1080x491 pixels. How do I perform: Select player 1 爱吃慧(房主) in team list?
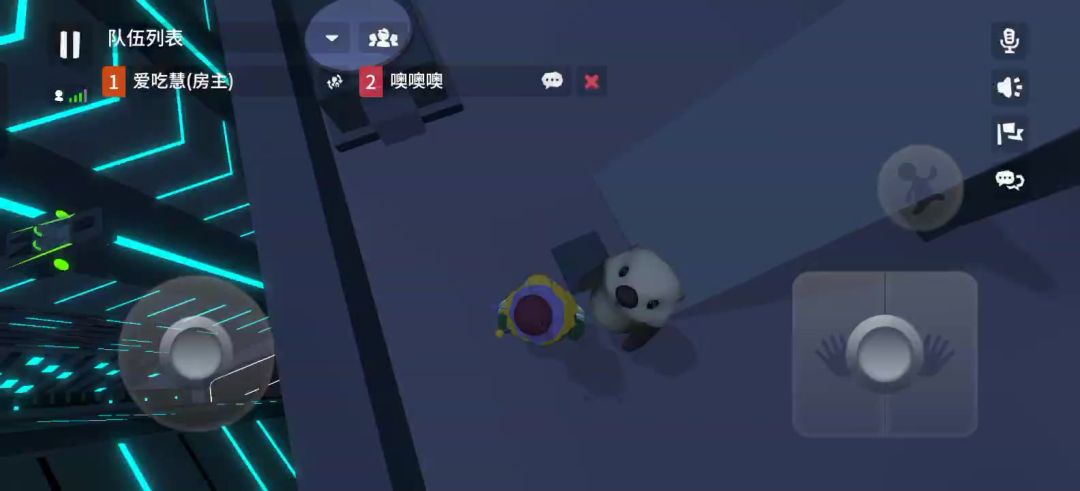pos(183,81)
